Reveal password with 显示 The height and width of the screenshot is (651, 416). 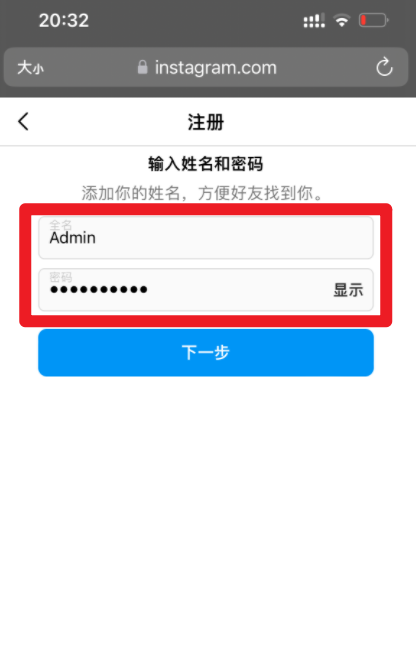click(348, 290)
